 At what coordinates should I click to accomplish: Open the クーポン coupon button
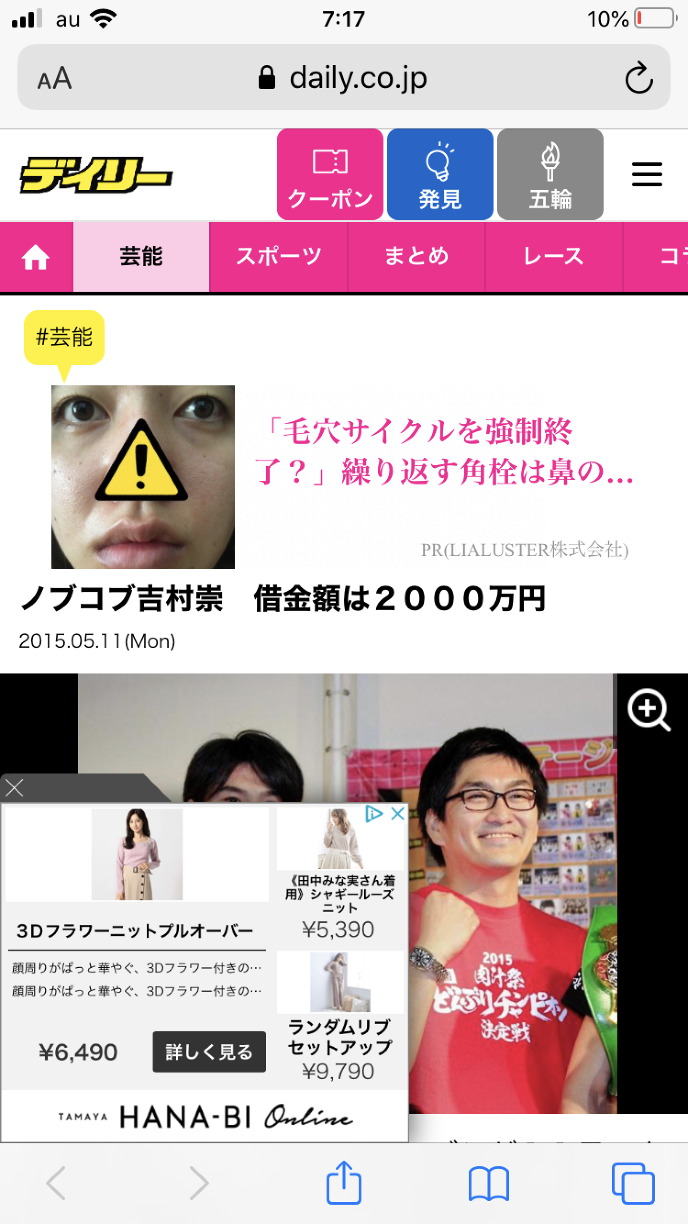pyautogui.click(x=330, y=174)
